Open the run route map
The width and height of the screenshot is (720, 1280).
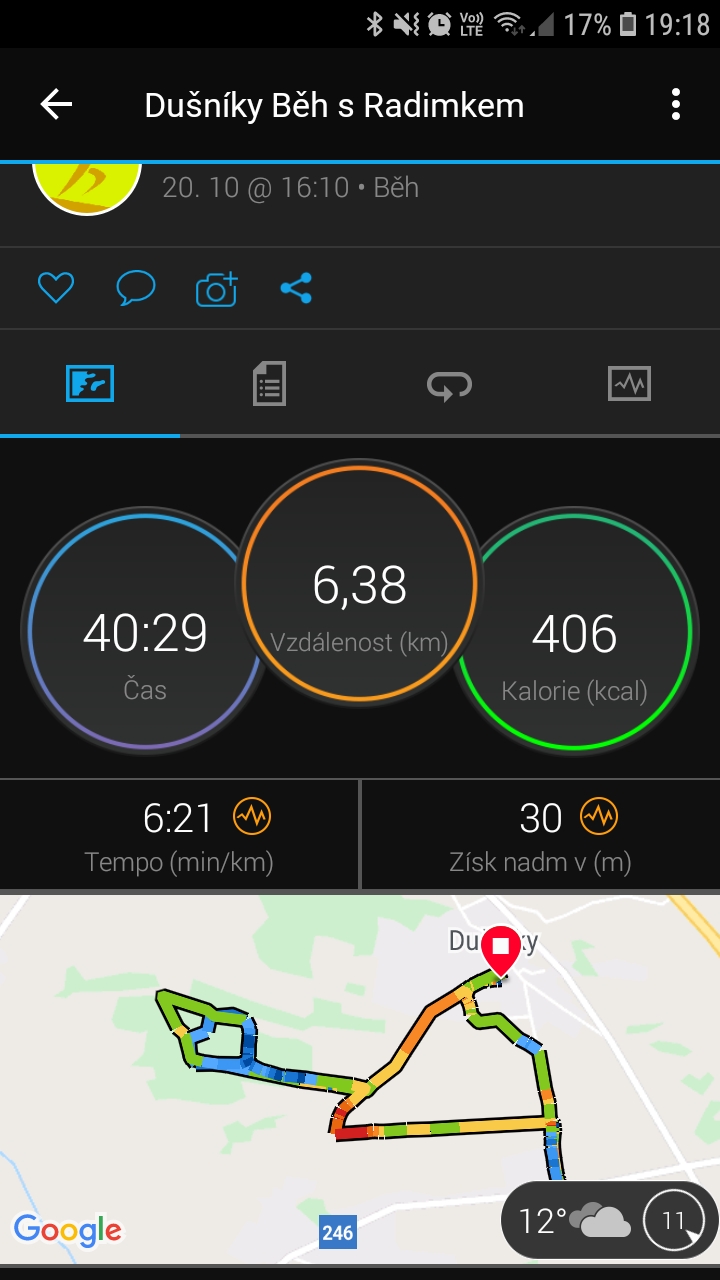(x=360, y=1080)
